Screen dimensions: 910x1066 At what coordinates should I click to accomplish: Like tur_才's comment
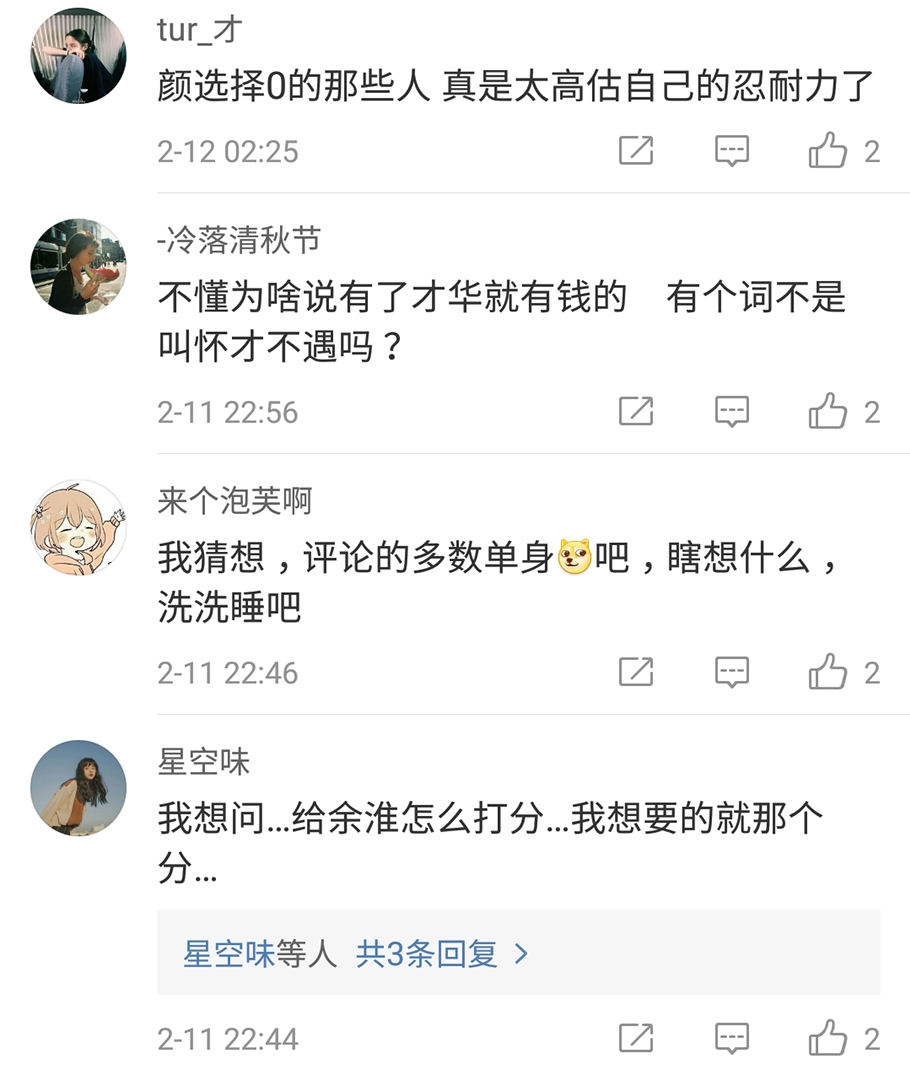coord(829,151)
